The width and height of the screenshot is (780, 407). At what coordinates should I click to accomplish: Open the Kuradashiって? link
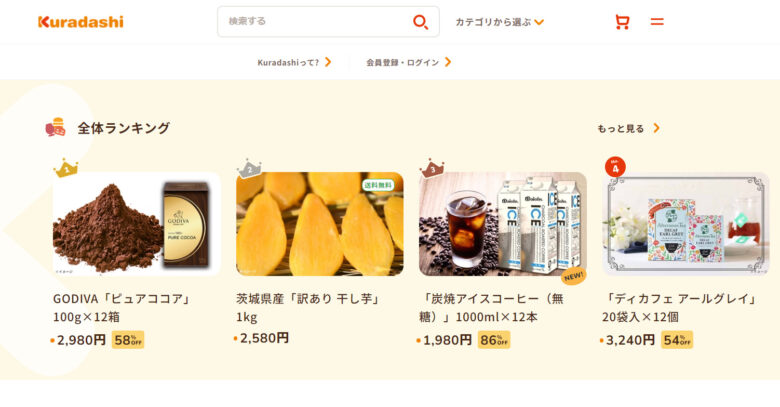[294, 62]
